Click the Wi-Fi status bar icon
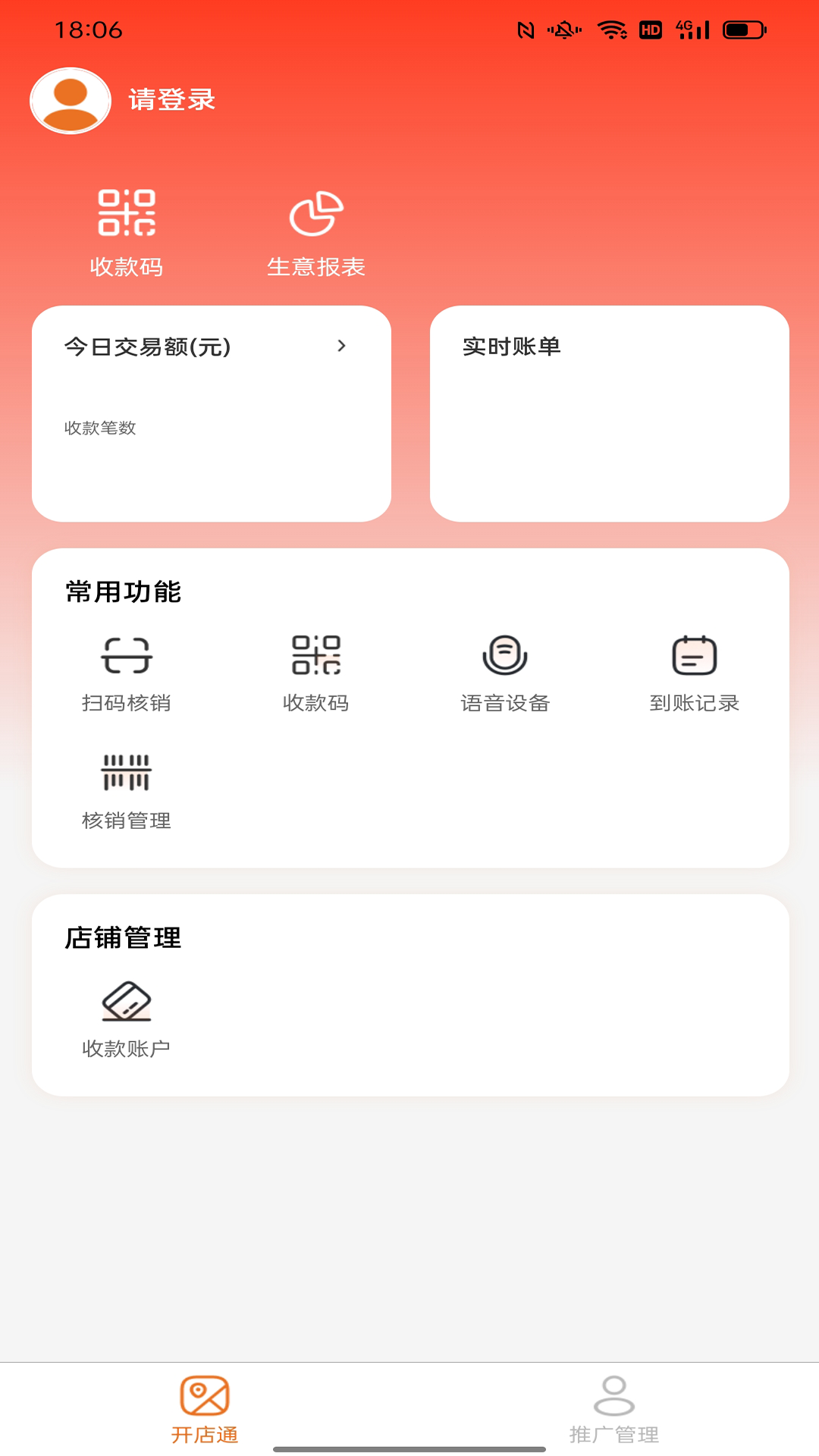This screenshot has width=819, height=1456. [611, 30]
